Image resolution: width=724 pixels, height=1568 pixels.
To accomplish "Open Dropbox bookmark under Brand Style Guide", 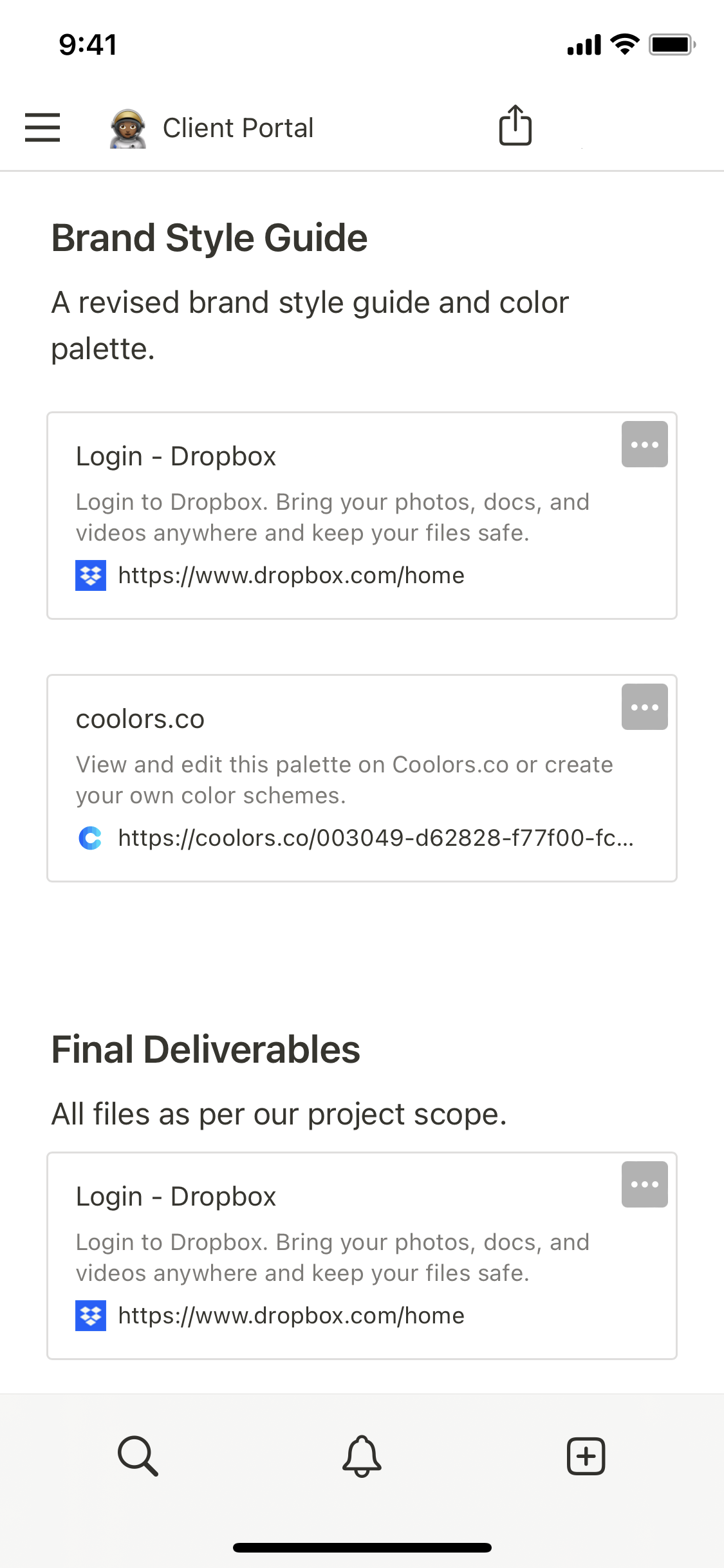I will (335, 516).
